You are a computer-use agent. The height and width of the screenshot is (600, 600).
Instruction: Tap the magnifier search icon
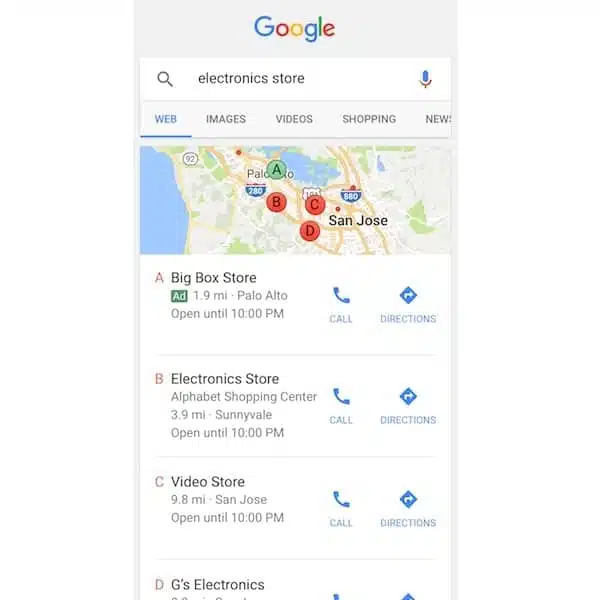[x=165, y=79]
